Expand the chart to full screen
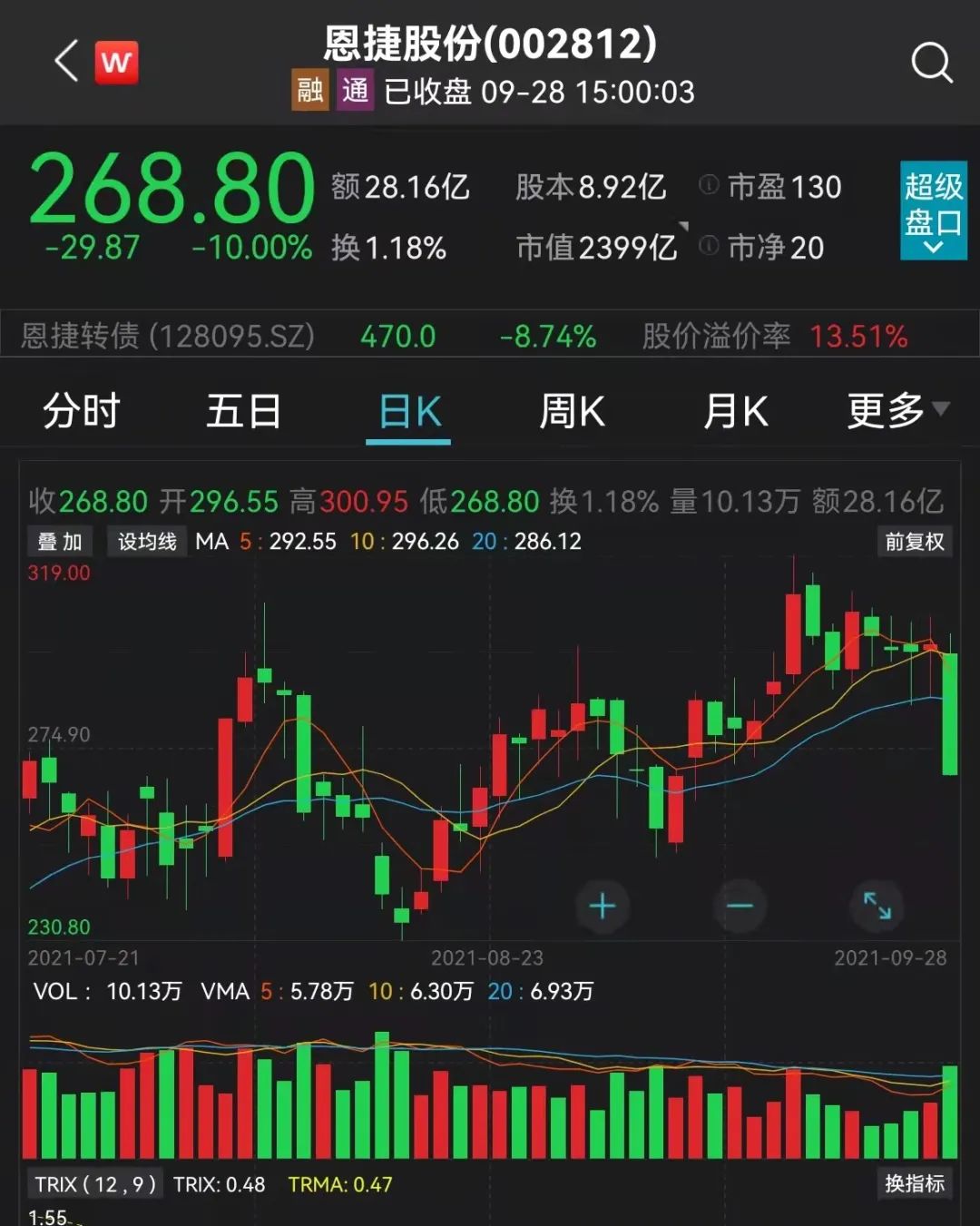Image resolution: width=980 pixels, height=1226 pixels. tap(877, 906)
